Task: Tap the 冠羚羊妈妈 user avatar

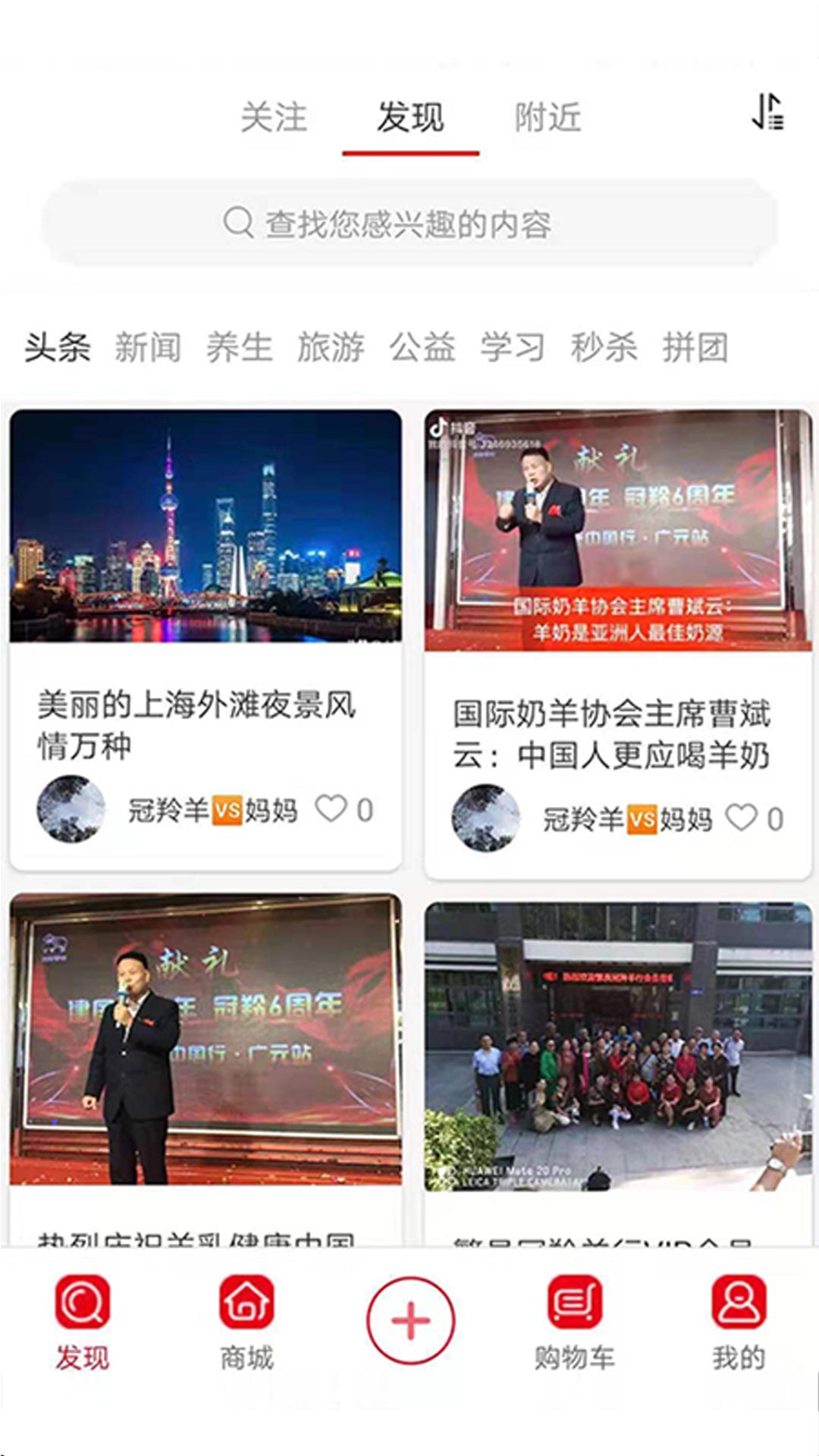Action: coord(68,809)
